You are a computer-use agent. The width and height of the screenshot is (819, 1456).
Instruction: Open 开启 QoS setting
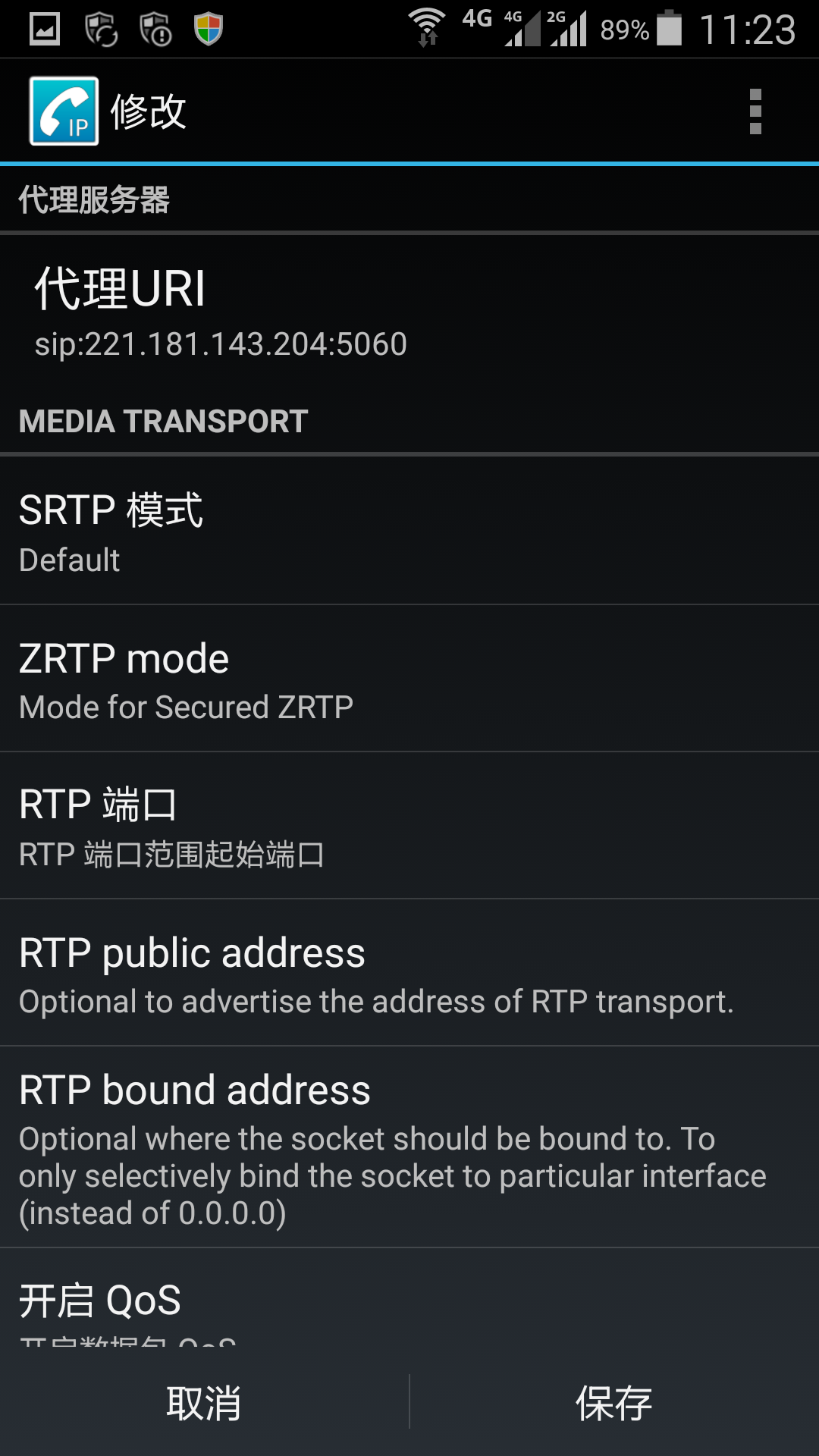409,1298
